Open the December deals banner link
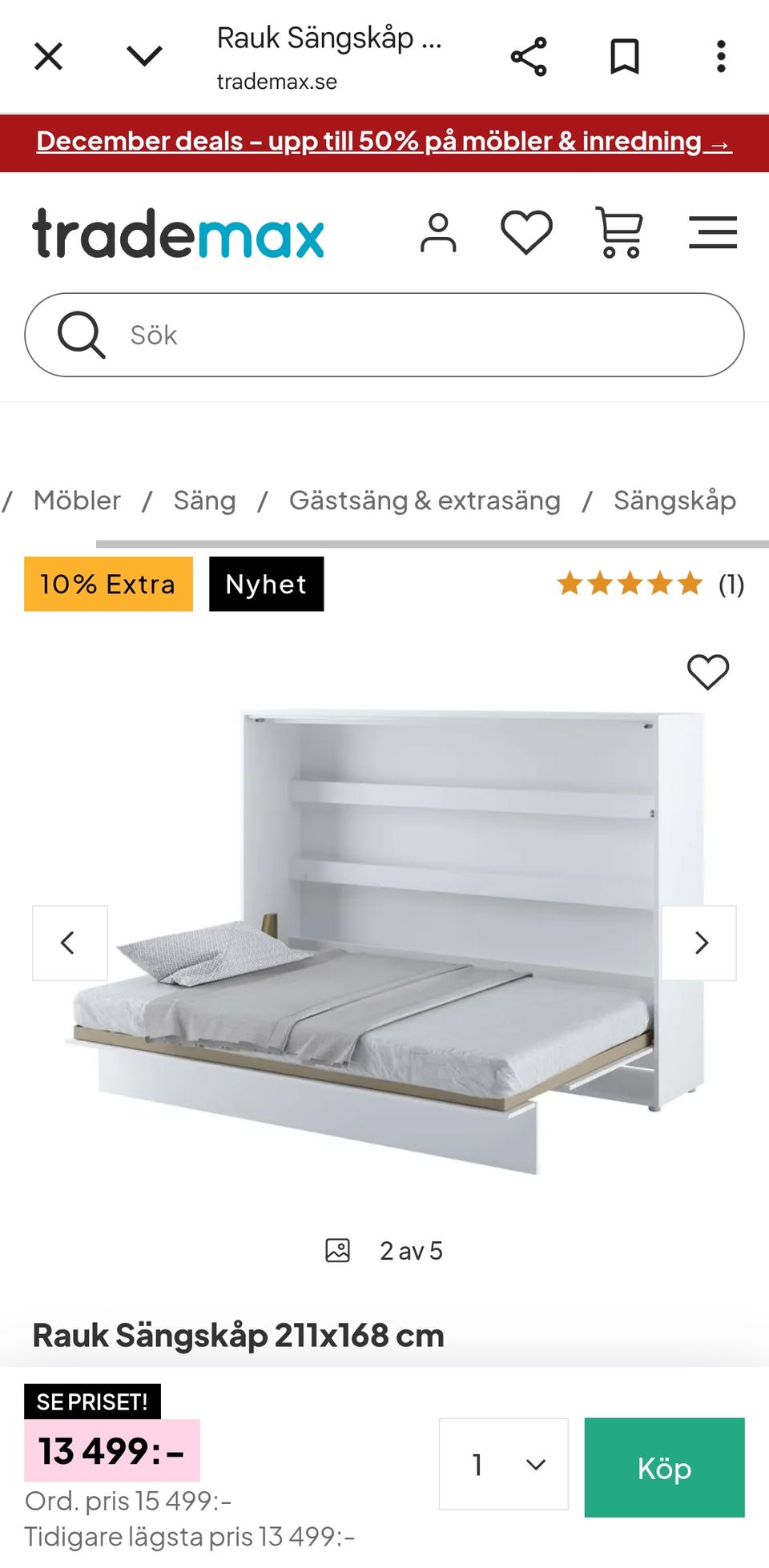Screen dimensions: 769x1568 tap(384, 142)
